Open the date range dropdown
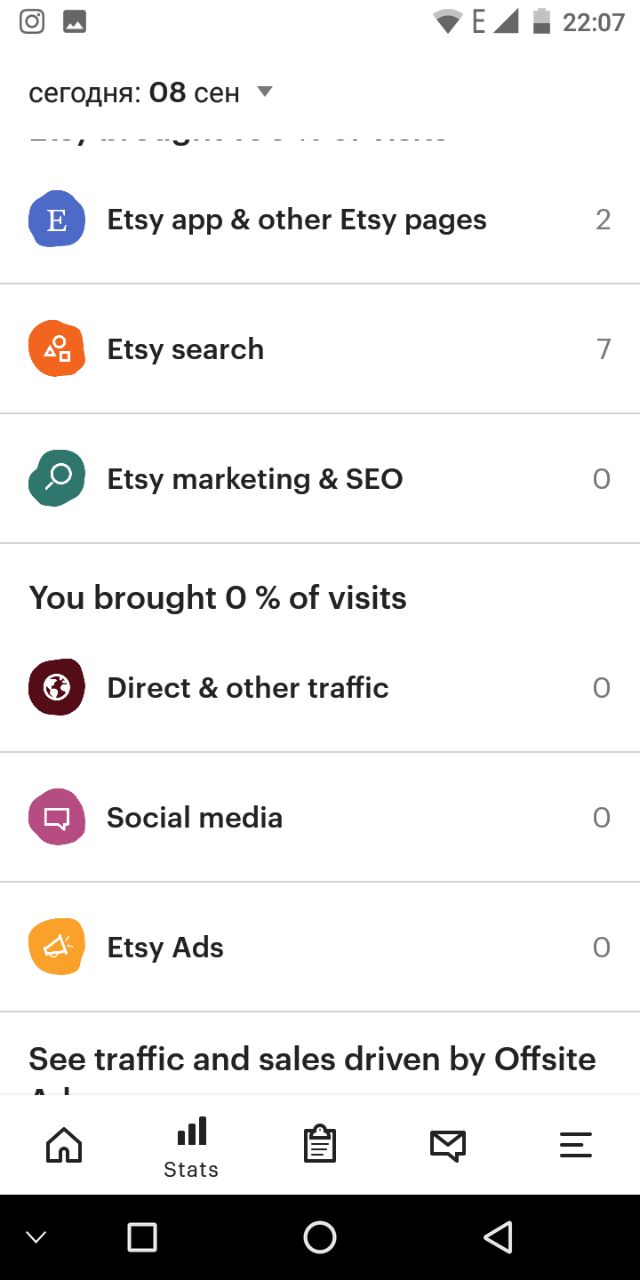The image size is (640, 1280). point(150,93)
